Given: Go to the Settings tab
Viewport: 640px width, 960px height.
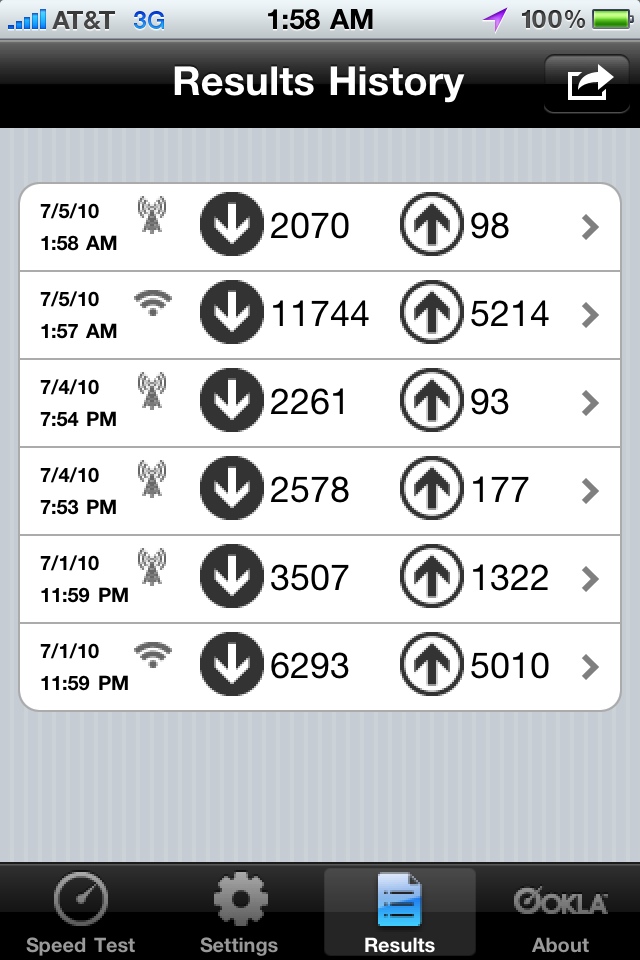Looking at the screenshot, I should 239,912.
